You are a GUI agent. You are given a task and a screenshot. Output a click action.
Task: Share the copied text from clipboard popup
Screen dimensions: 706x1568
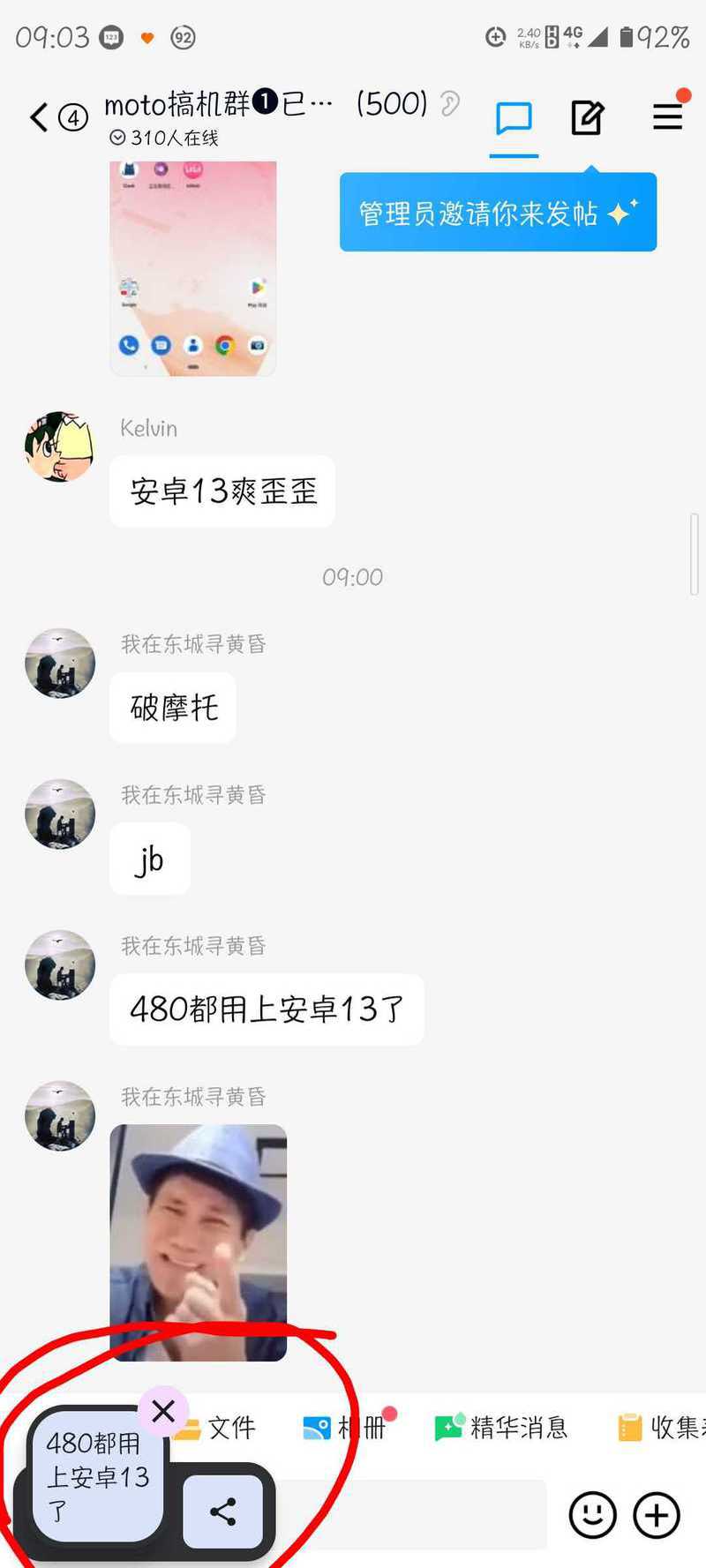coord(223,1512)
